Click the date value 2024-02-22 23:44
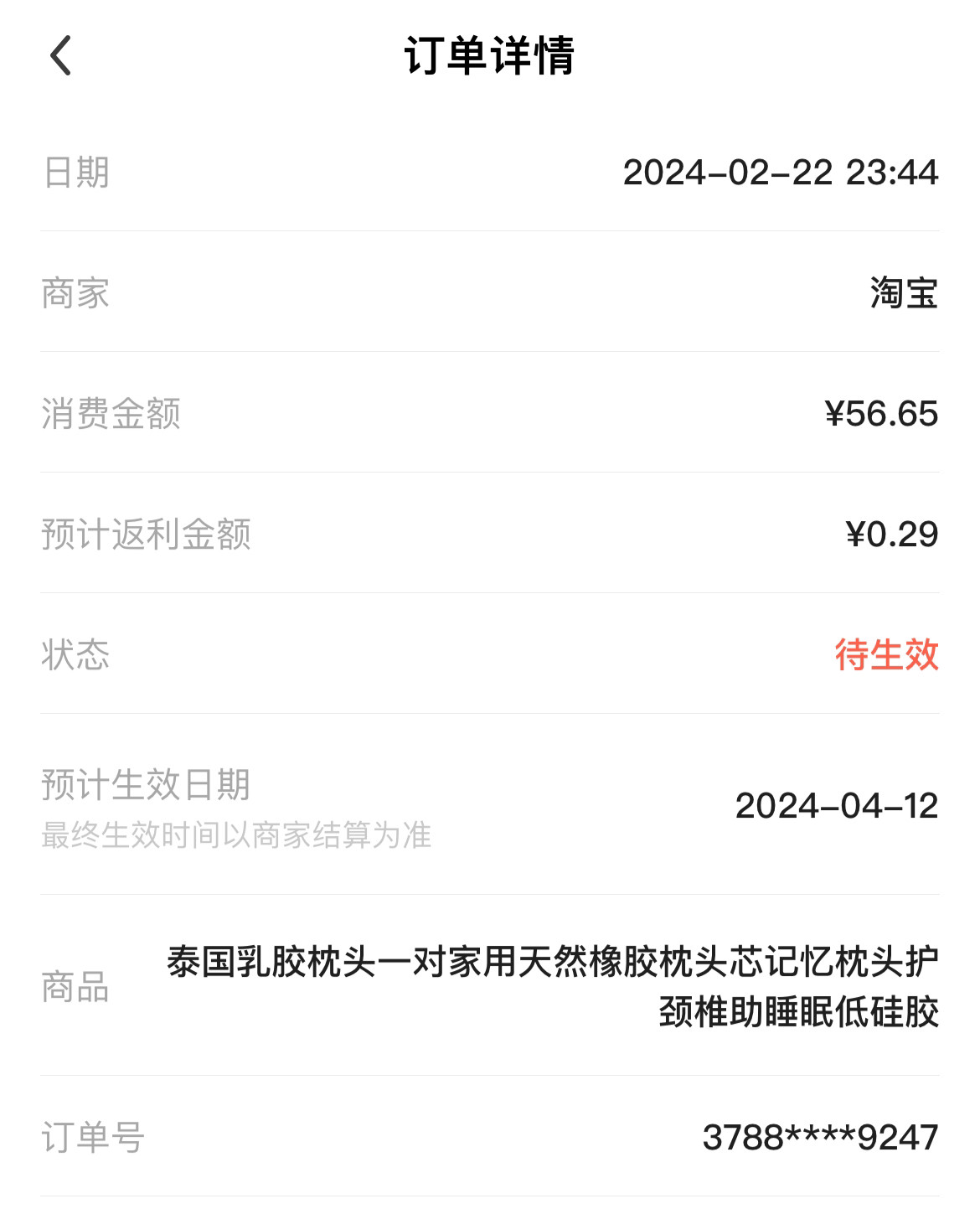The height and width of the screenshot is (1214, 980). (x=782, y=172)
